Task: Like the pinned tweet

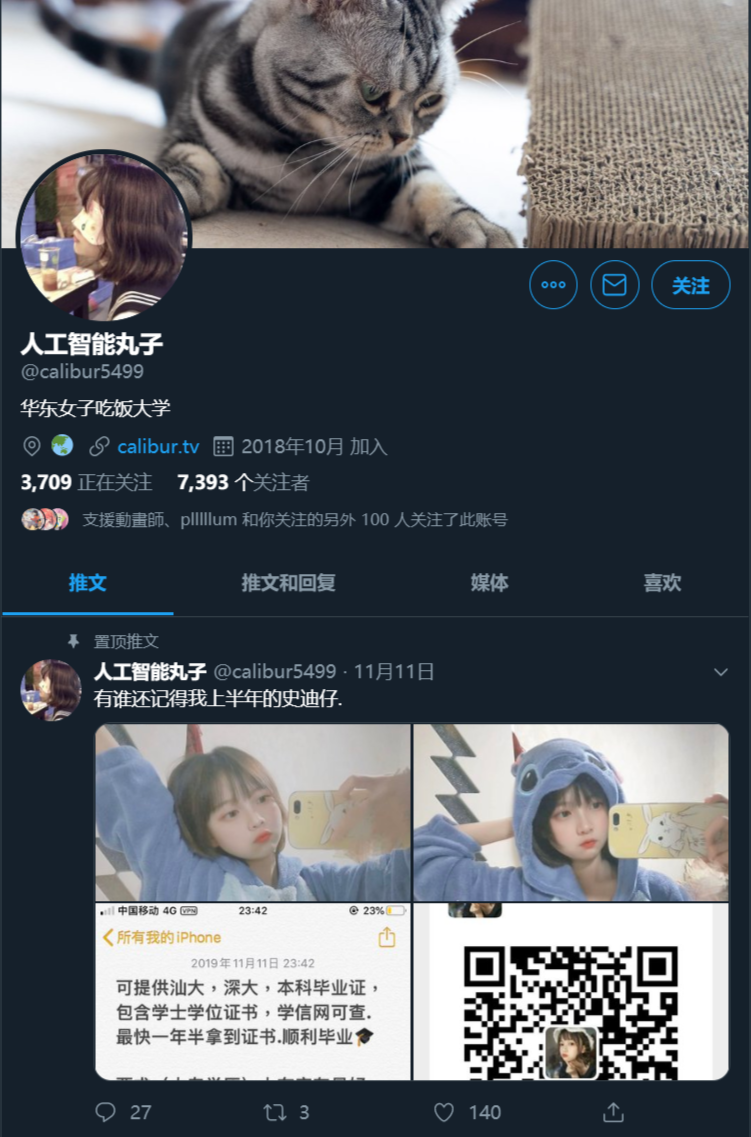Action: 444,1112
